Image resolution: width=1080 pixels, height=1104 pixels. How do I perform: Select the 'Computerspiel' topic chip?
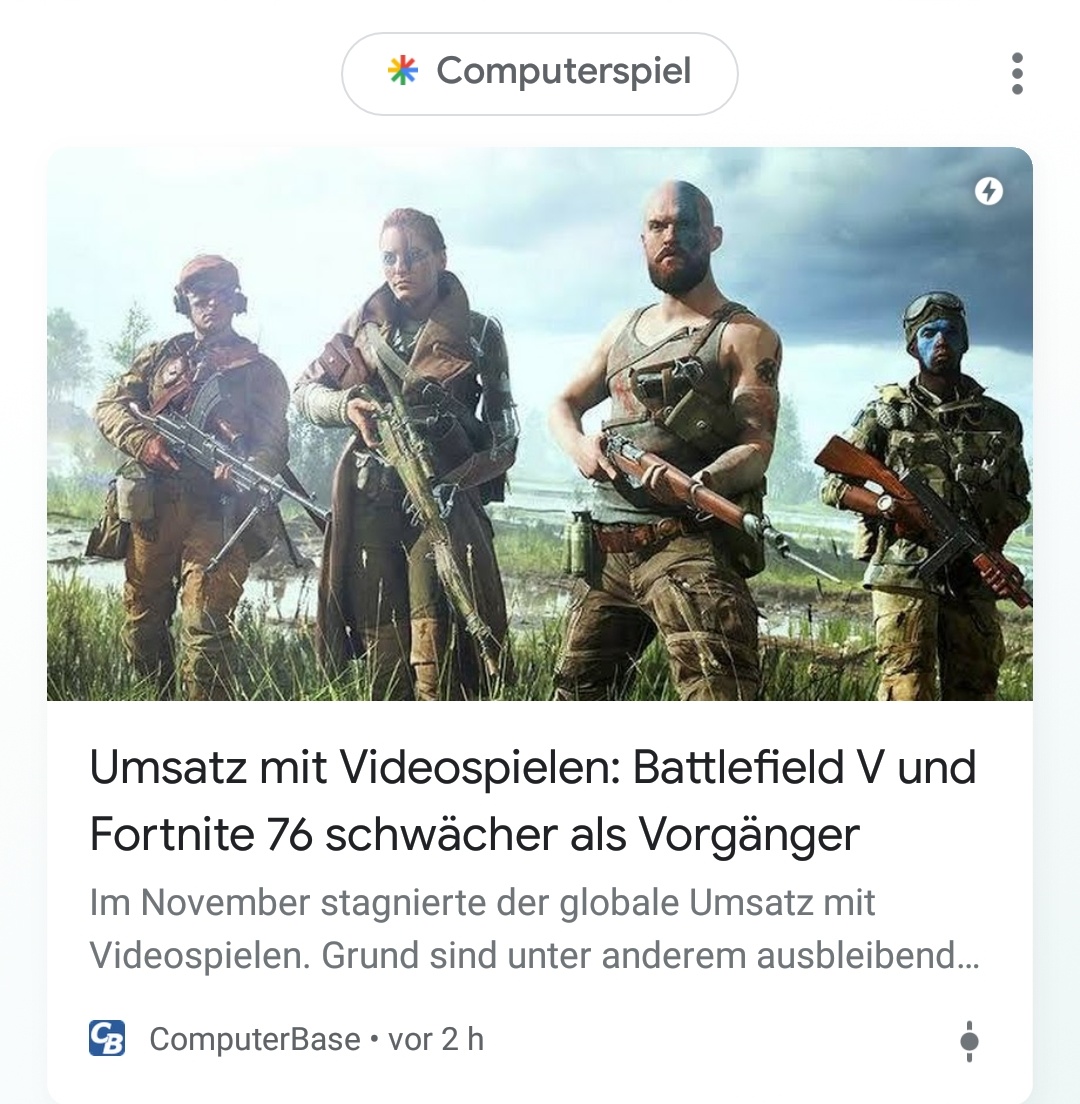pyautogui.click(x=540, y=72)
